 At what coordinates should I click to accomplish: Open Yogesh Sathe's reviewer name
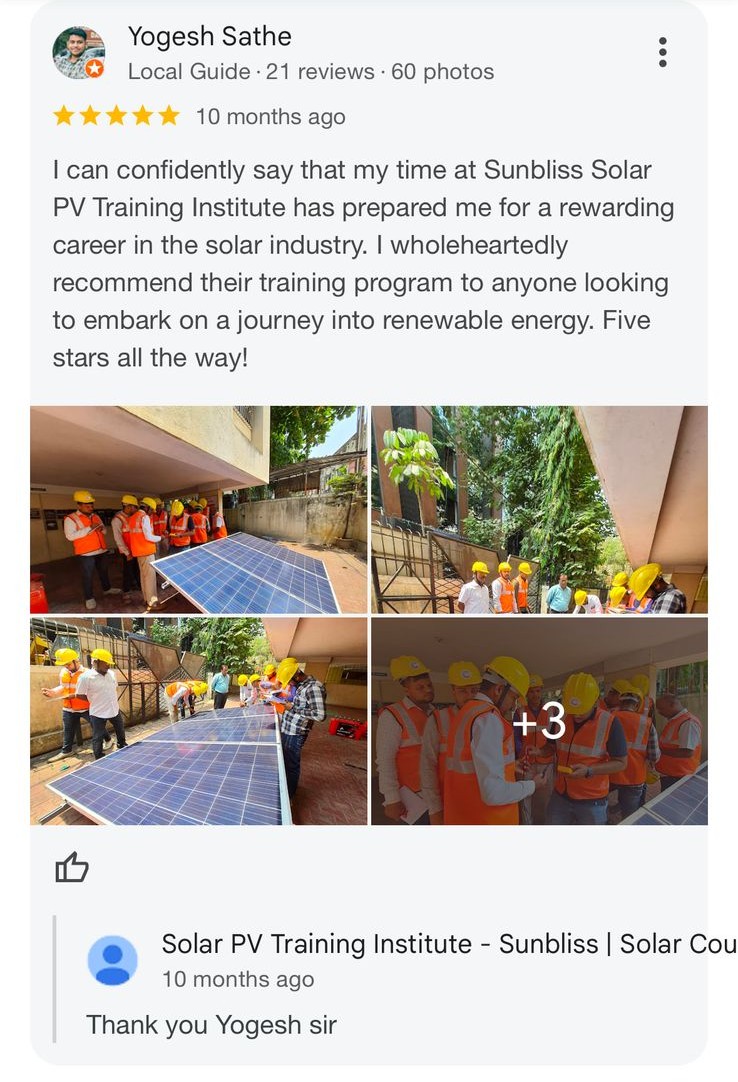point(209,37)
